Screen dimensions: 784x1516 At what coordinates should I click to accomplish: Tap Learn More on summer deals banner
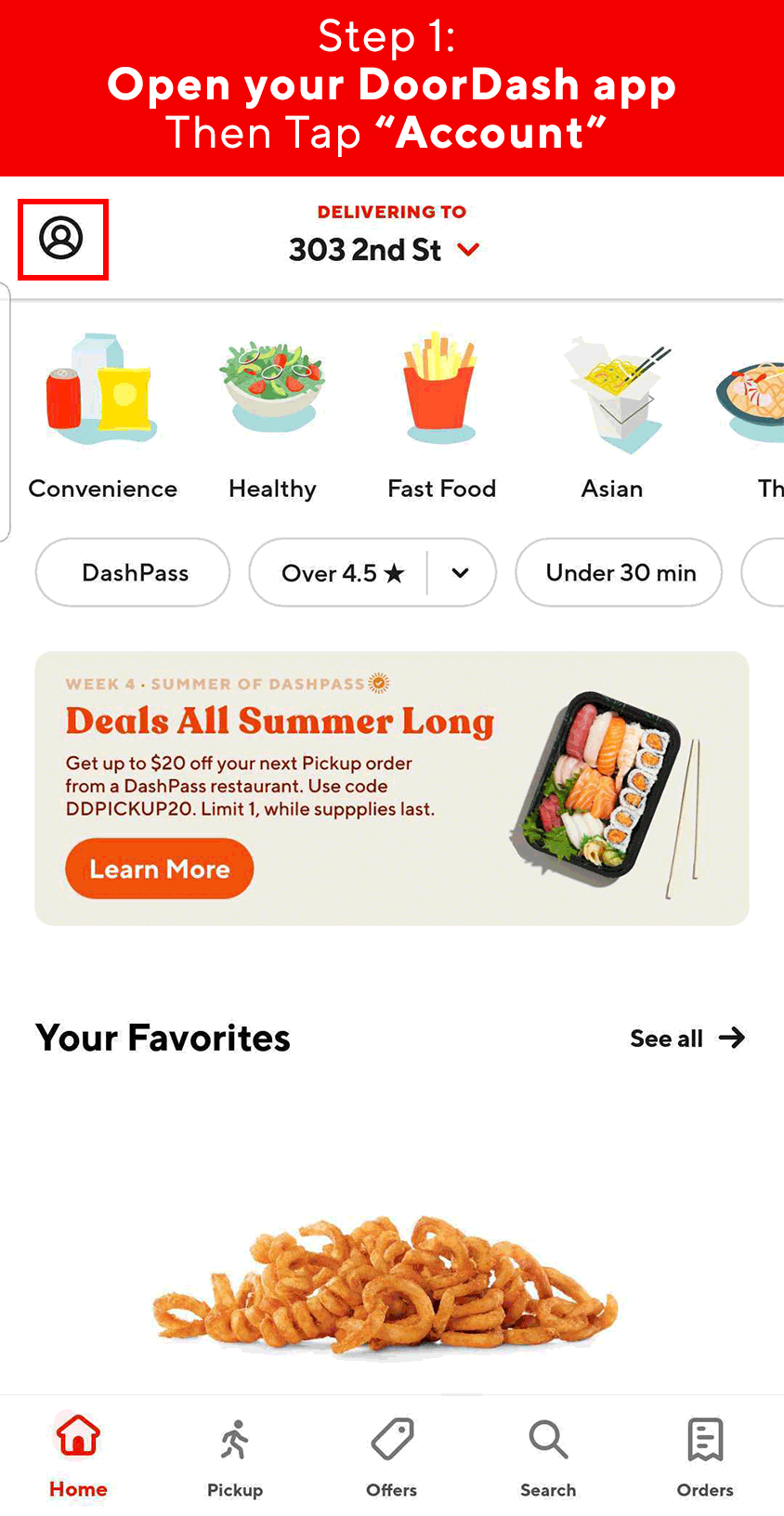pyautogui.click(x=159, y=869)
